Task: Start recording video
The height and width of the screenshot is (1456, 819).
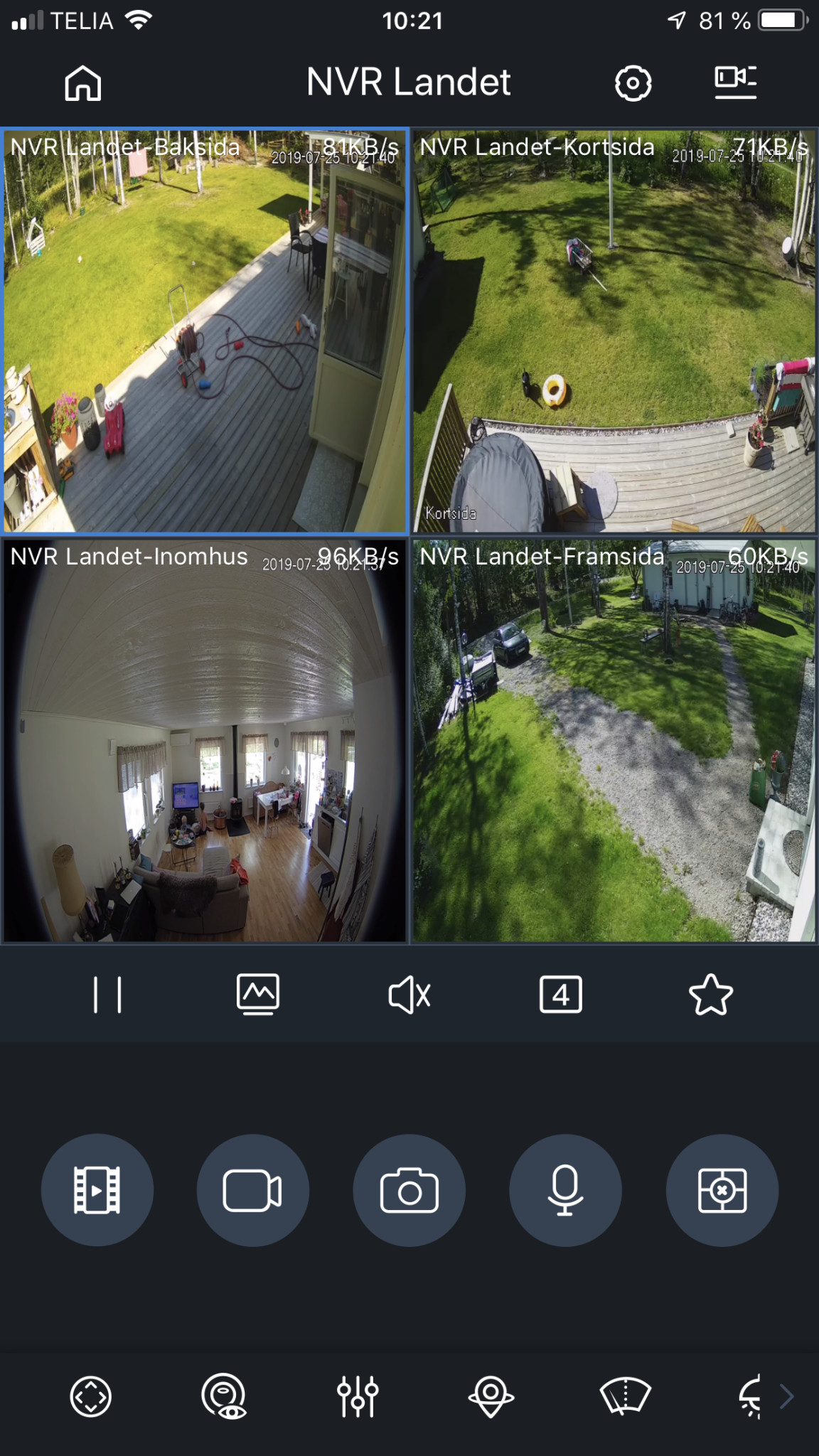Action: tap(253, 1189)
